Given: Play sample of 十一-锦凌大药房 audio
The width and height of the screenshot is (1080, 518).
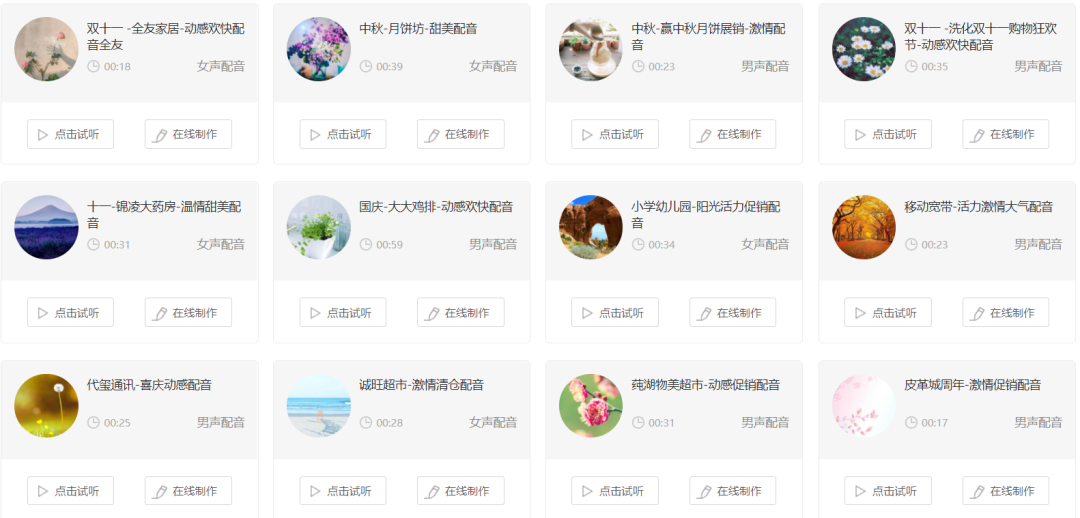Looking at the screenshot, I should (70, 312).
